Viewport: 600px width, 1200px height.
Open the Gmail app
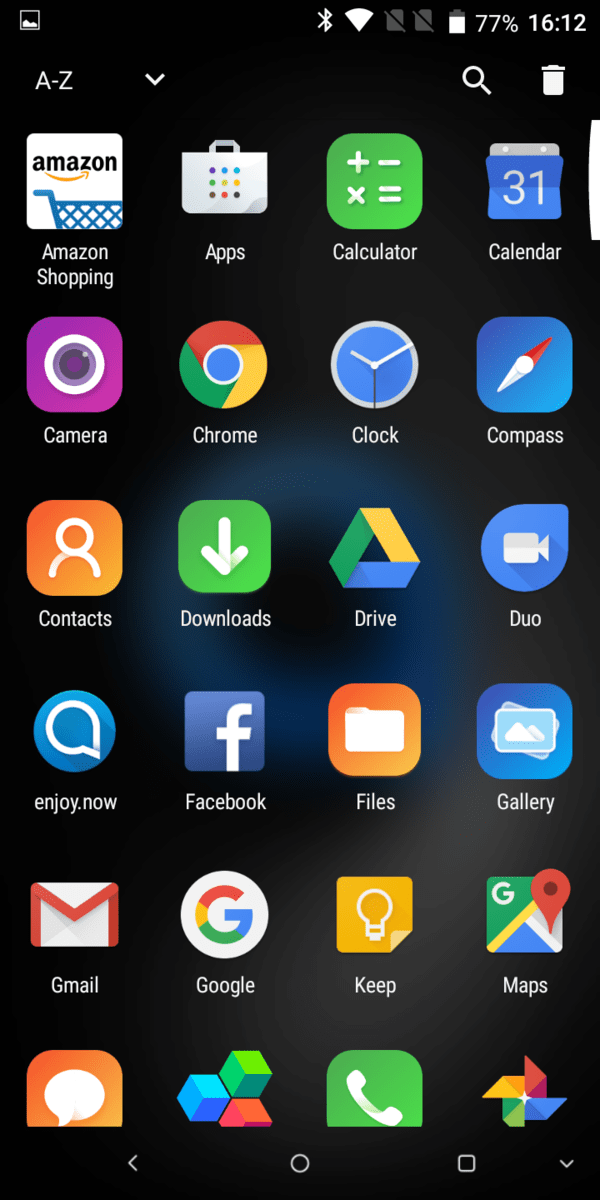75,915
